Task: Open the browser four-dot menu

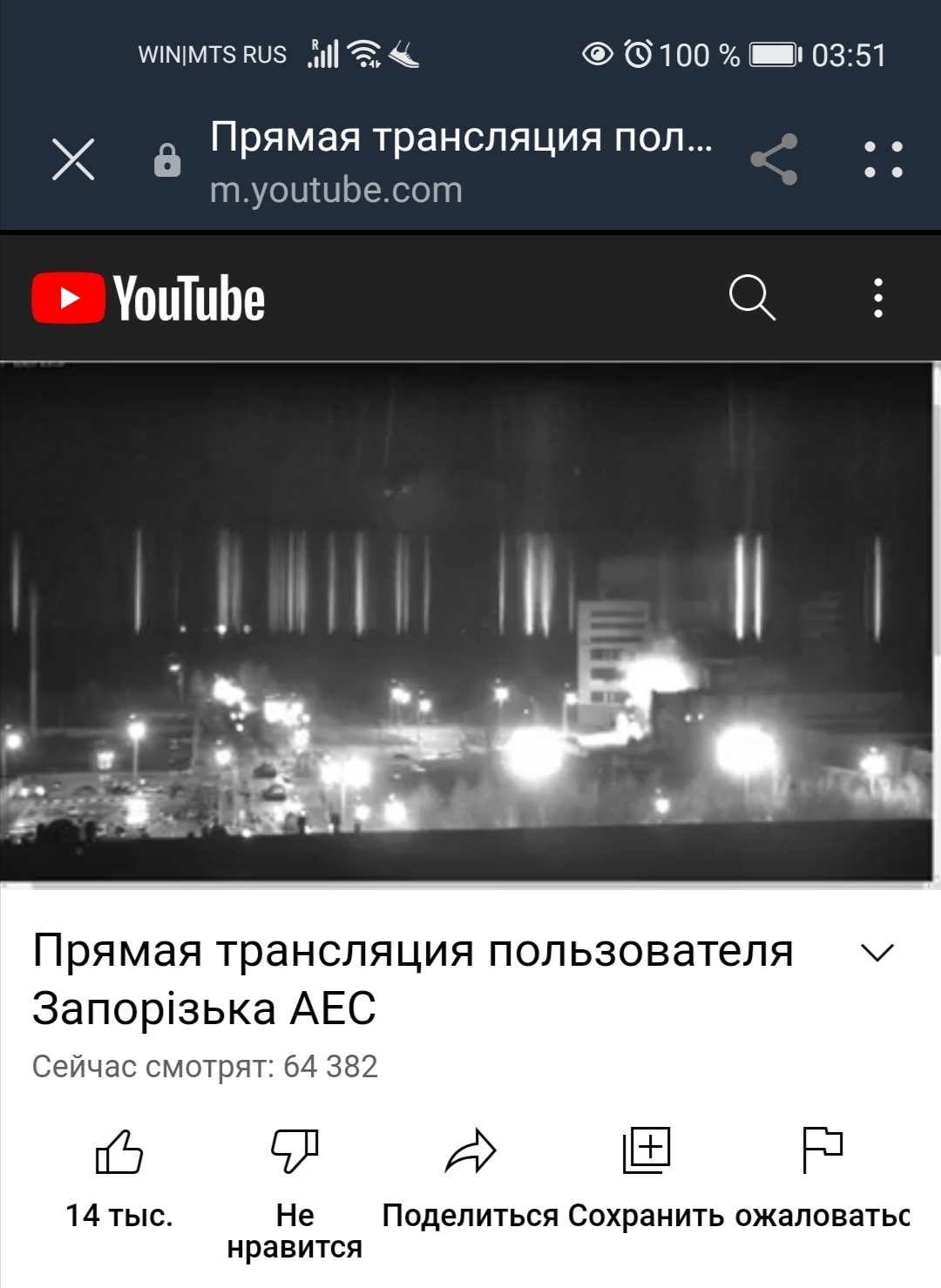Action: [883, 159]
